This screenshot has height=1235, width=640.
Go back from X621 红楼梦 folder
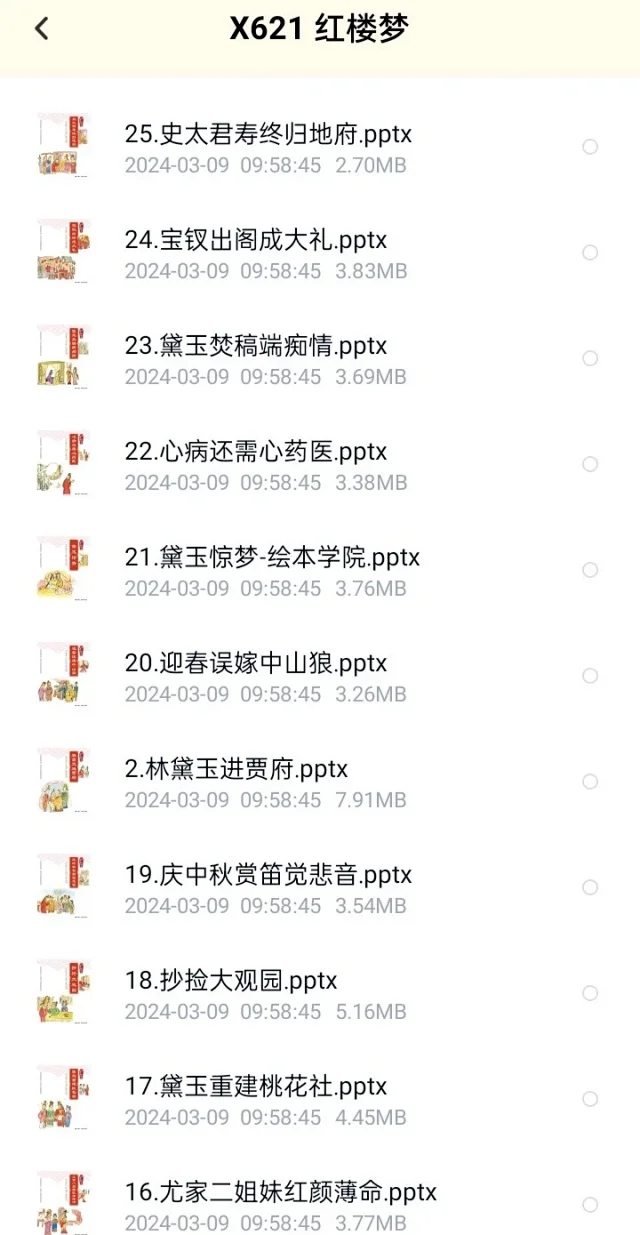41,29
